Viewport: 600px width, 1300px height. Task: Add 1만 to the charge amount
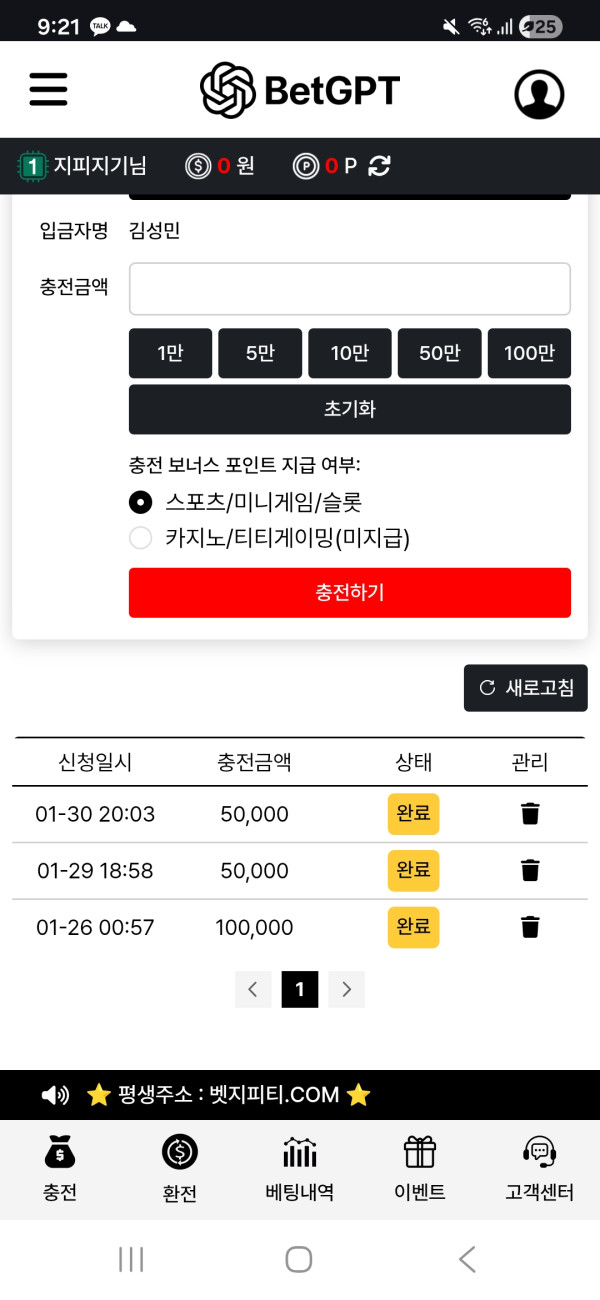point(170,353)
